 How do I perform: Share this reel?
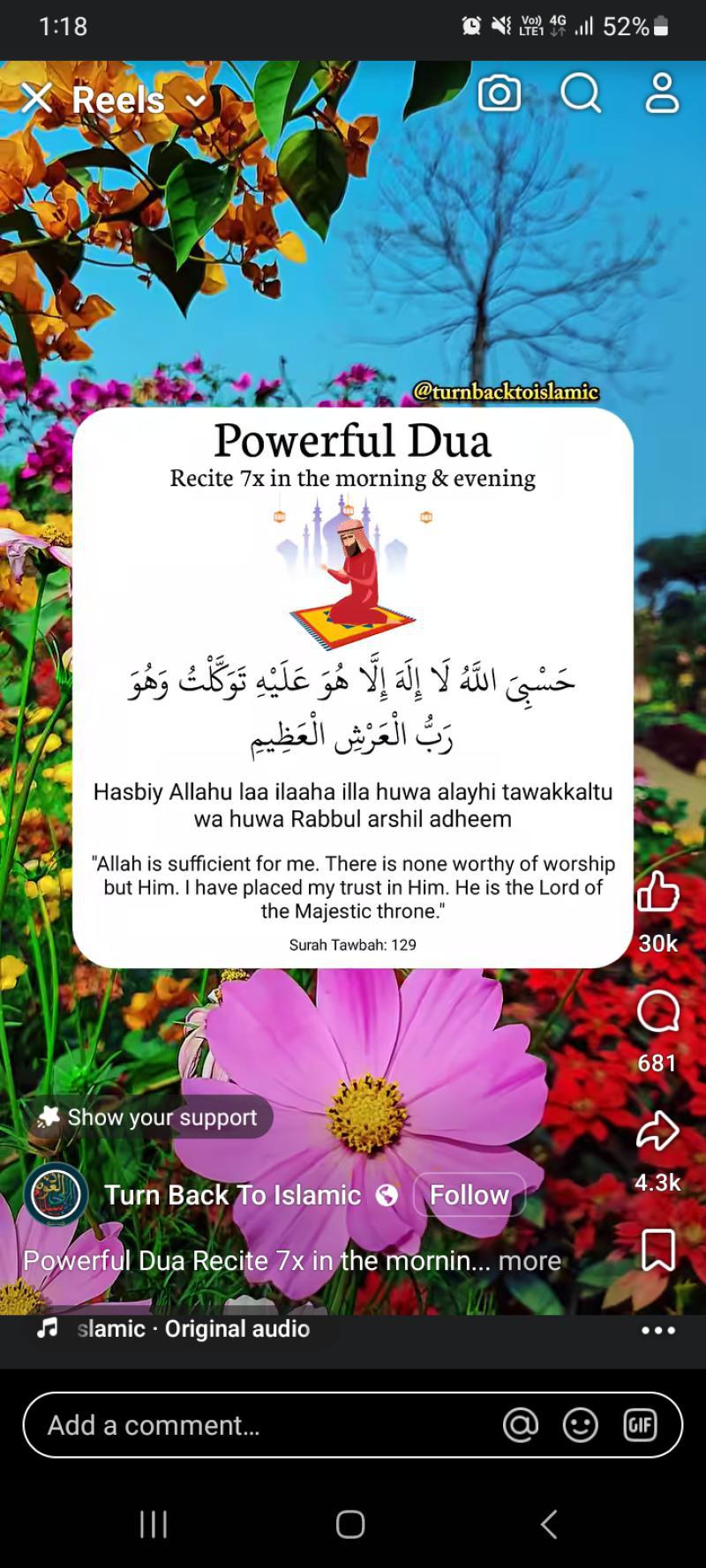[x=658, y=1131]
